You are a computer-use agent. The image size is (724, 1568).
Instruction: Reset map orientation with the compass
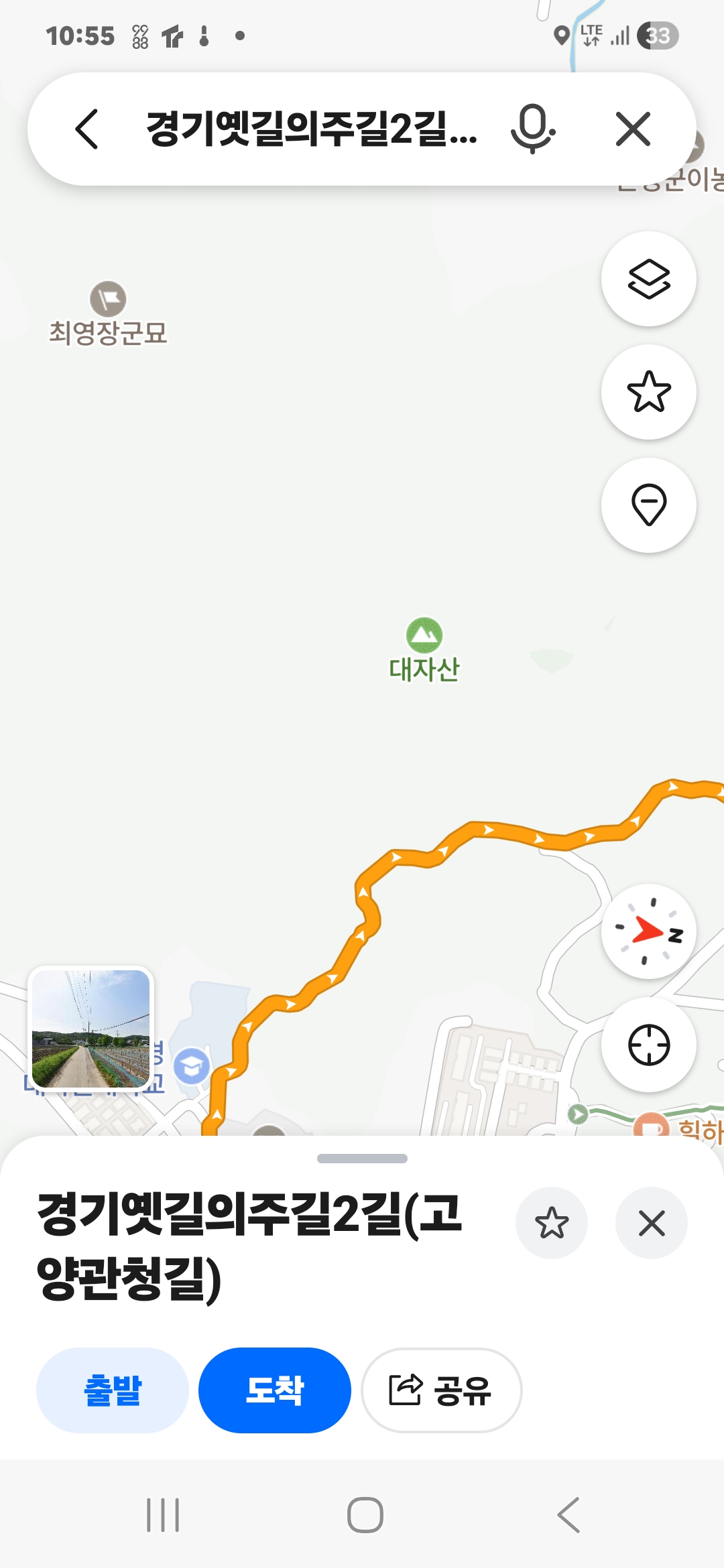click(x=648, y=931)
